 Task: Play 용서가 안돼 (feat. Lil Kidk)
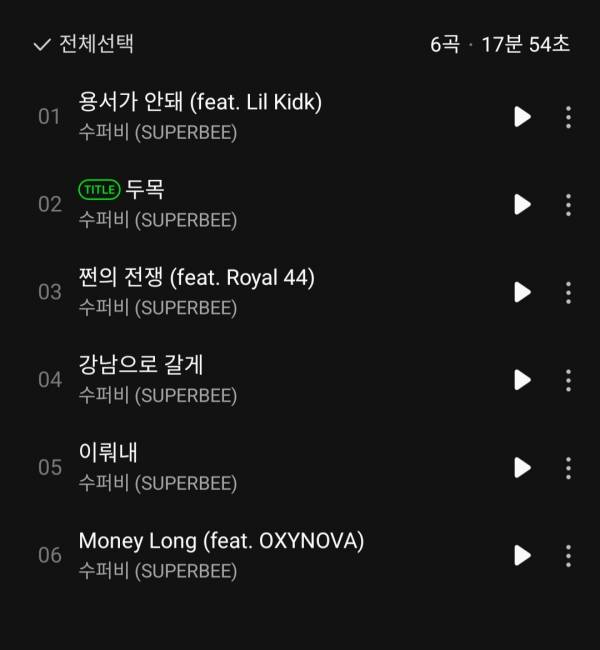pos(522,117)
